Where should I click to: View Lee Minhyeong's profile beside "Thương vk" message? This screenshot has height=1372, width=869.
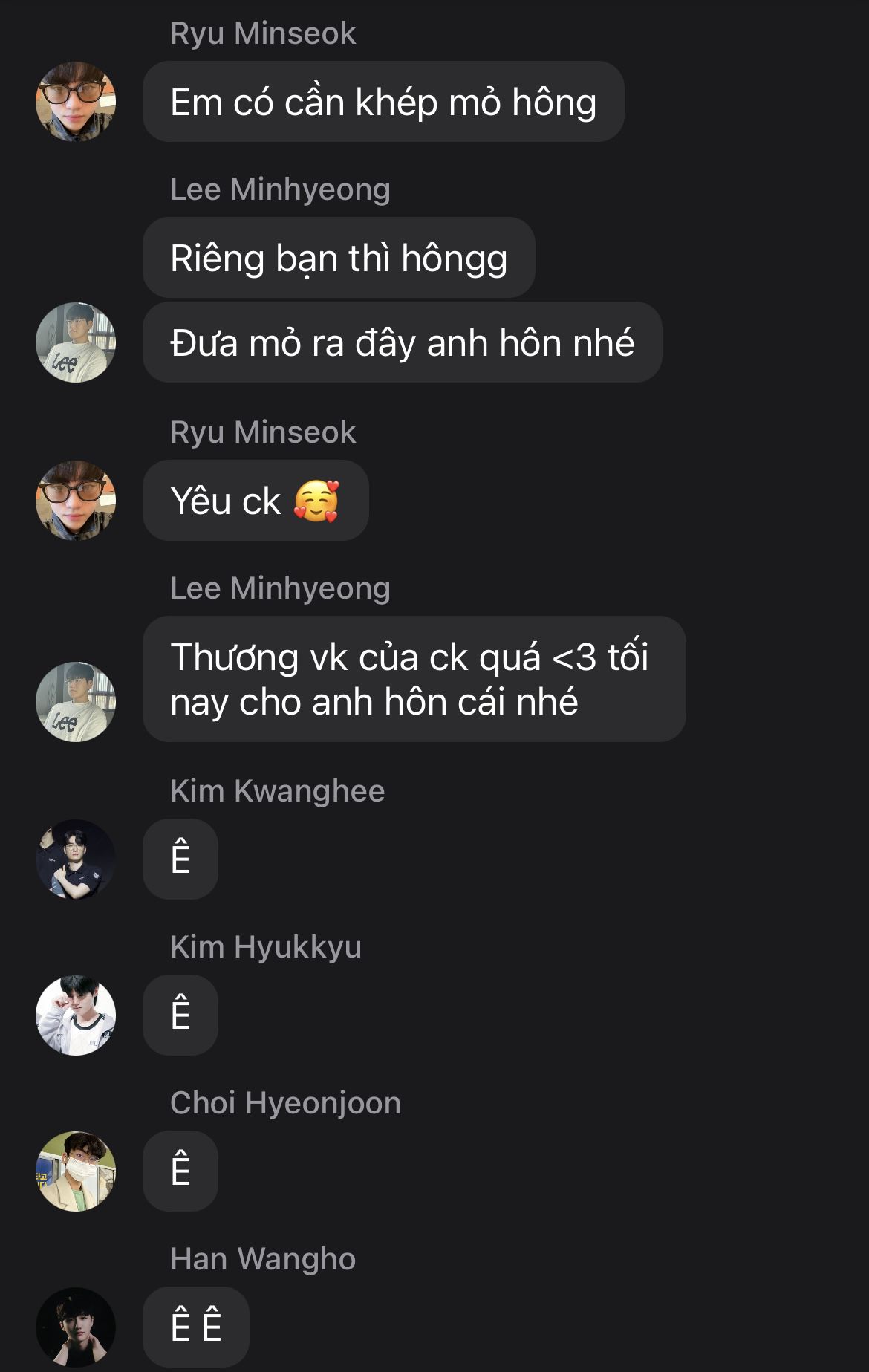pos(76,702)
